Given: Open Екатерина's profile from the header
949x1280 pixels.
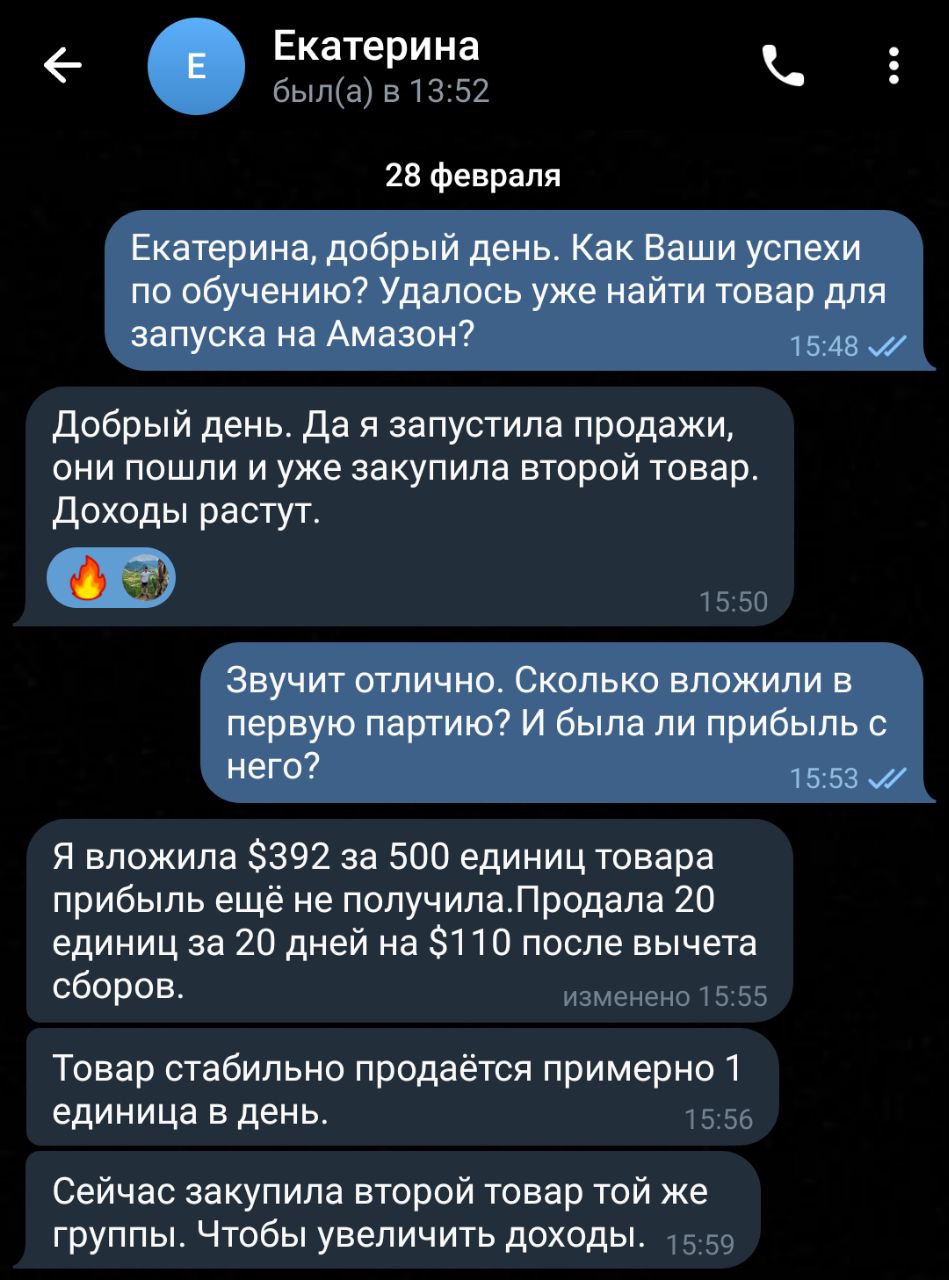Looking at the screenshot, I should point(375,66).
